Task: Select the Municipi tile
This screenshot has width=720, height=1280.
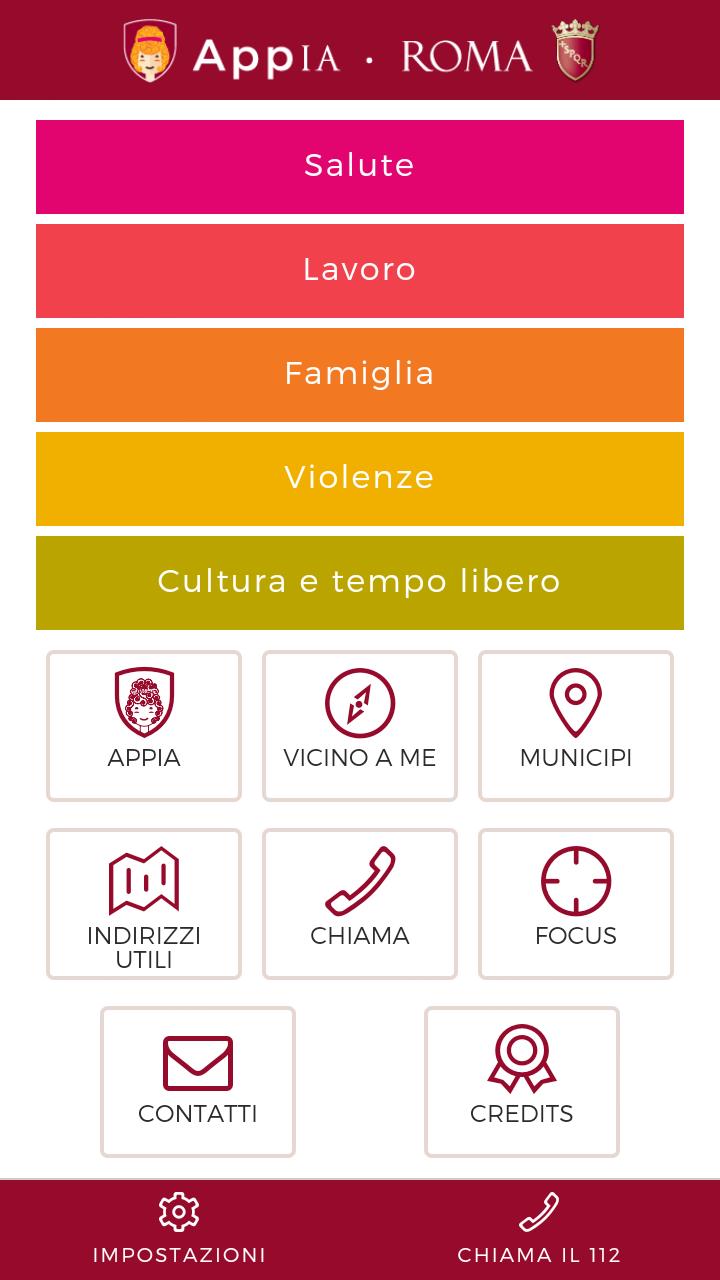Action: click(576, 726)
